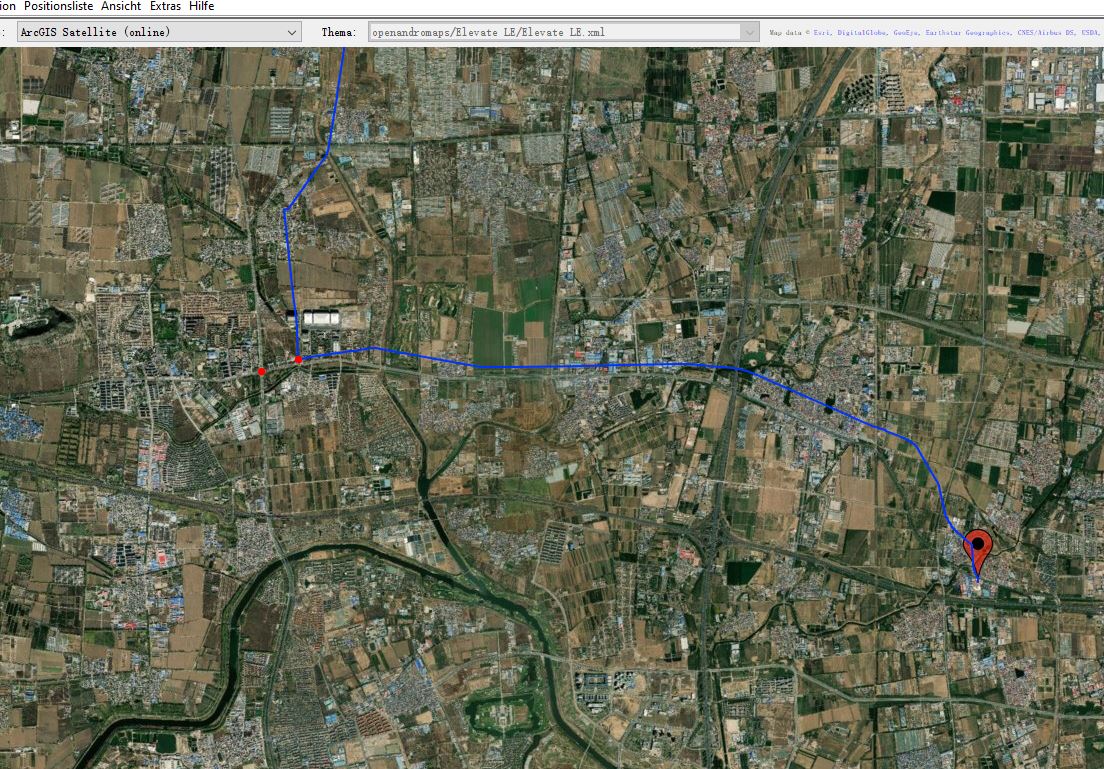Select the red waypoint dot on the blue route
The height and width of the screenshot is (769, 1104).
[299, 360]
